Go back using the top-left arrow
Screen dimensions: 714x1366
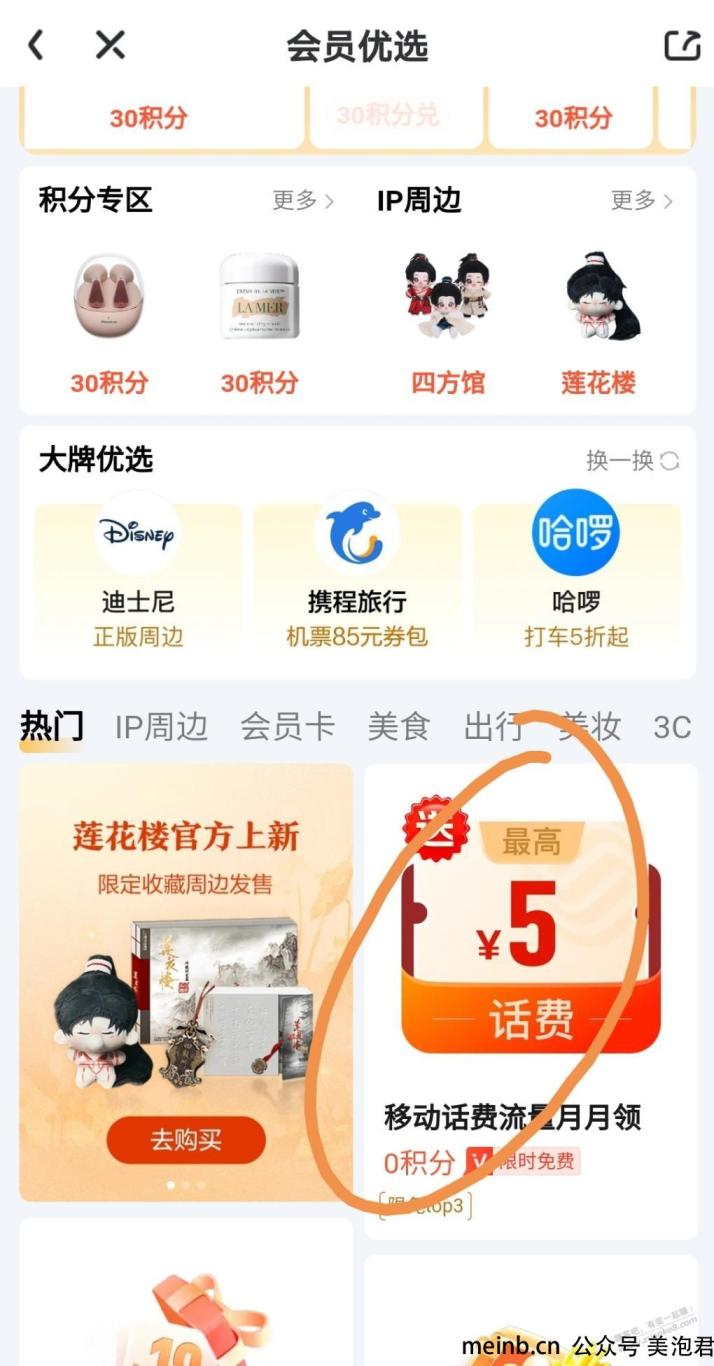point(37,44)
